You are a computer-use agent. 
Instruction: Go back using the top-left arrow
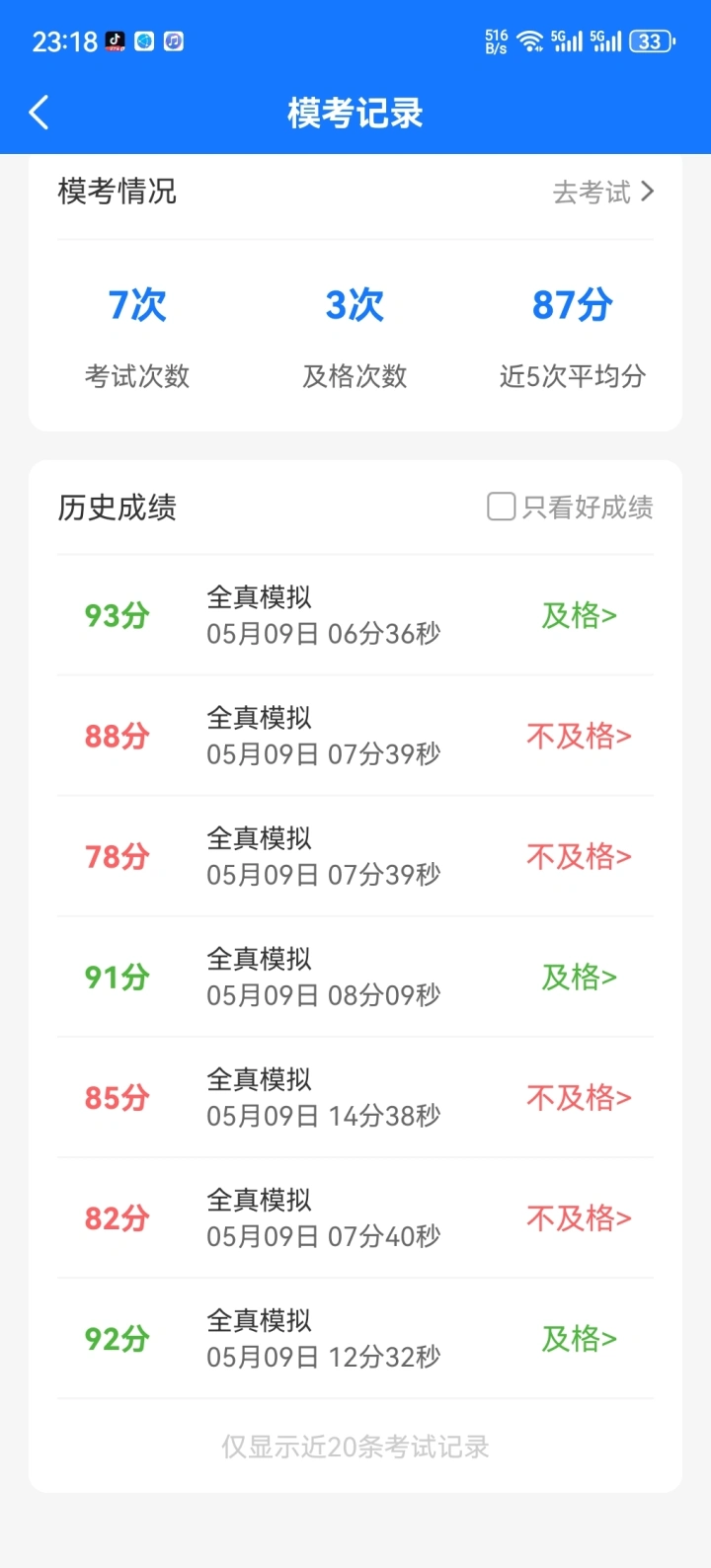coord(39,113)
